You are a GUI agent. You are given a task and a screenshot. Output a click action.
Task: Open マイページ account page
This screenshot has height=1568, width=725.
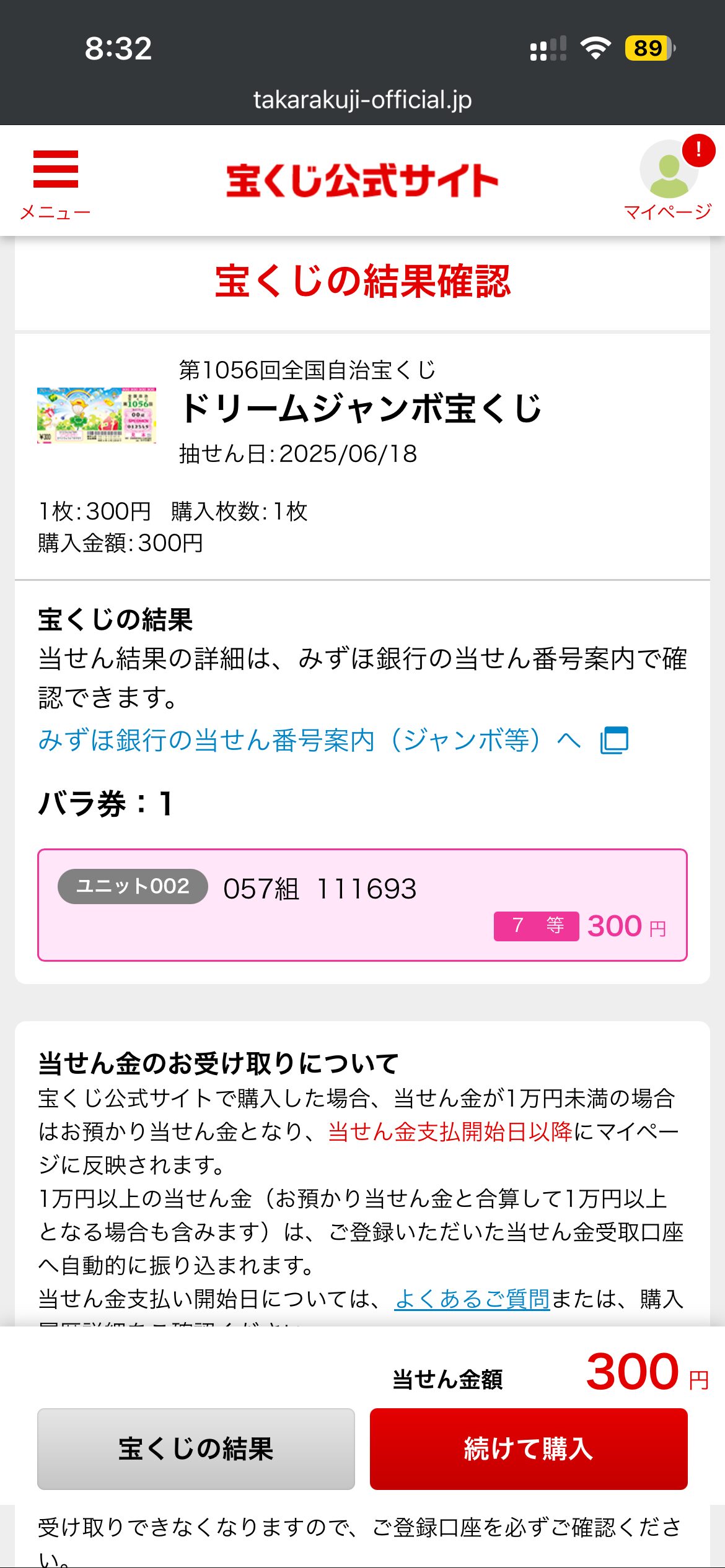click(x=668, y=180)
